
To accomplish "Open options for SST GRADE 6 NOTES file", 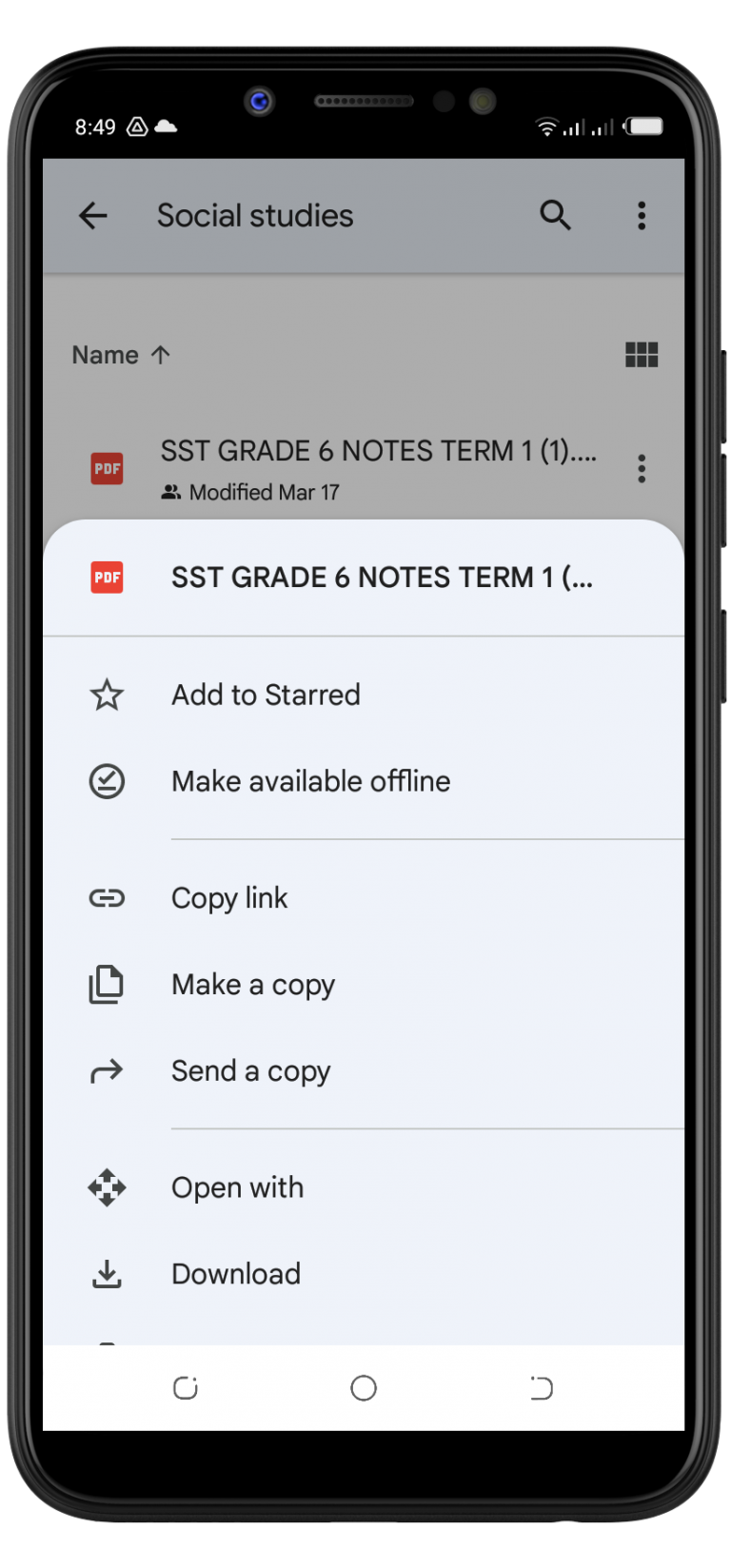I will pyautogui.click(x=642, y=469).
